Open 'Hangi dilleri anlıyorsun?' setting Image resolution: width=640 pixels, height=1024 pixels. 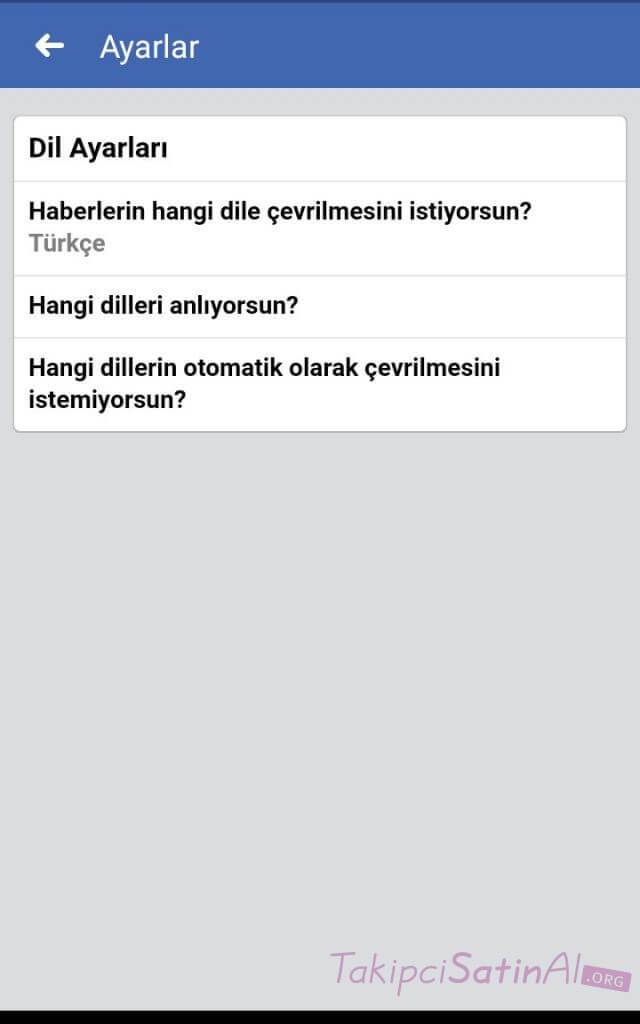pyautogui.click(x=320, y=306)
